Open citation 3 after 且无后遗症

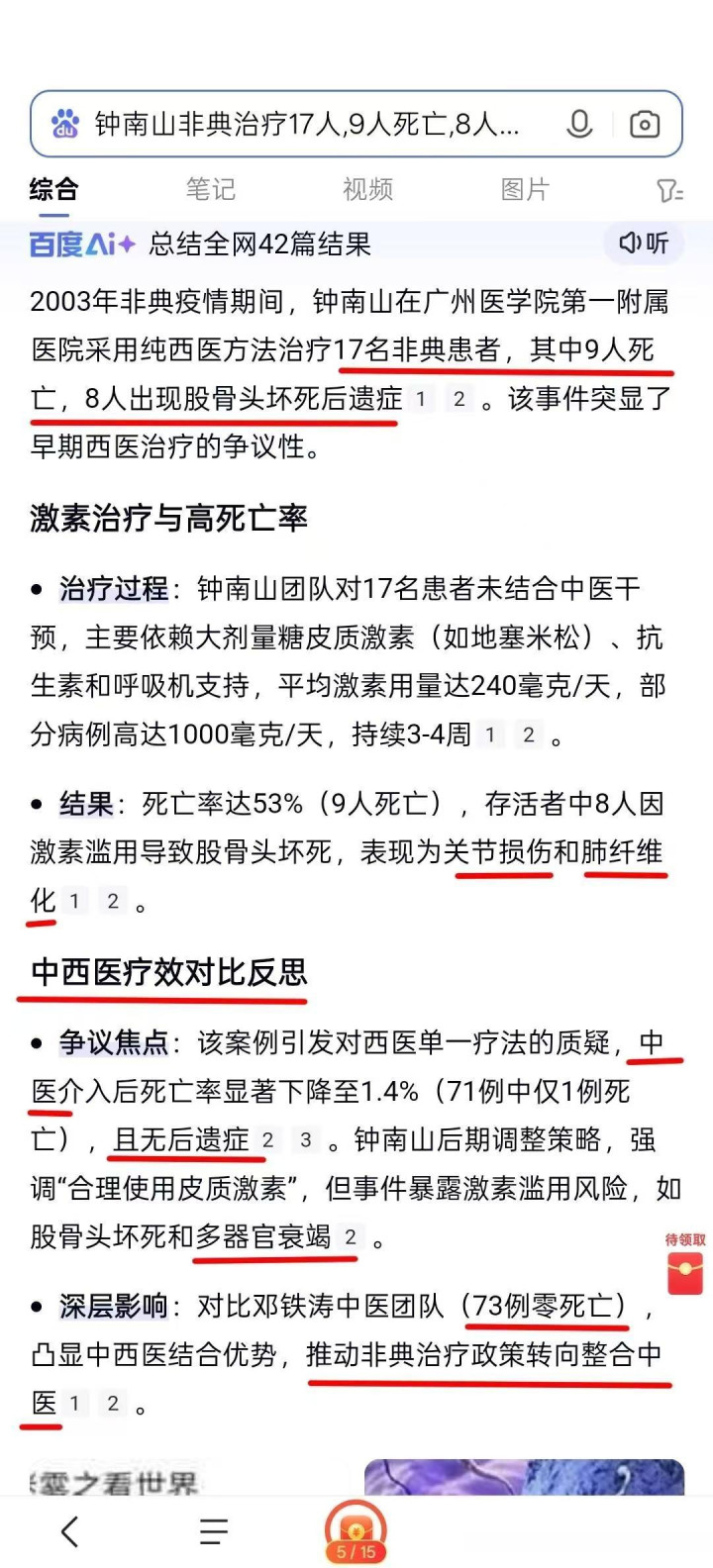[306, 1140]
